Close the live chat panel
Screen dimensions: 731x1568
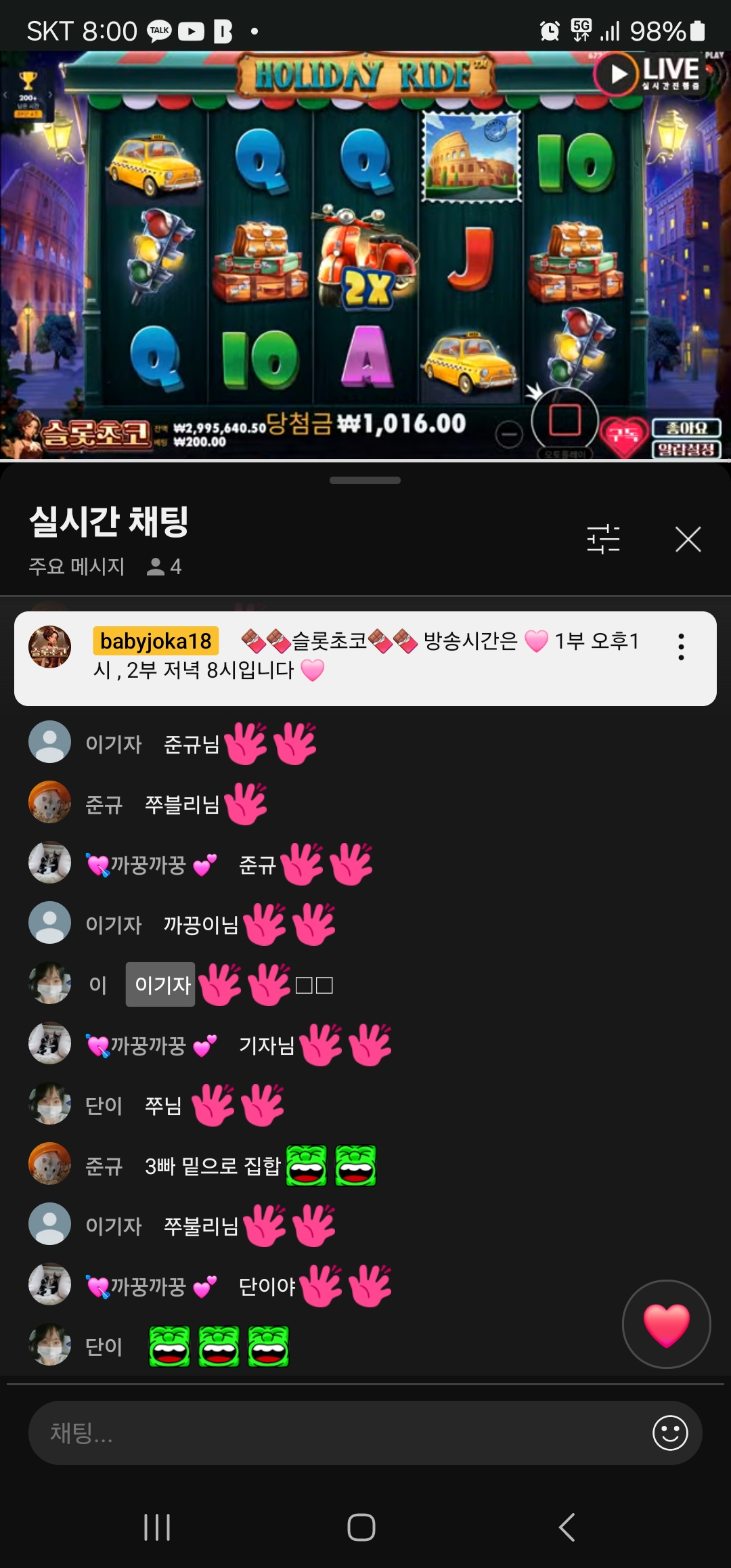coord(688,540)
